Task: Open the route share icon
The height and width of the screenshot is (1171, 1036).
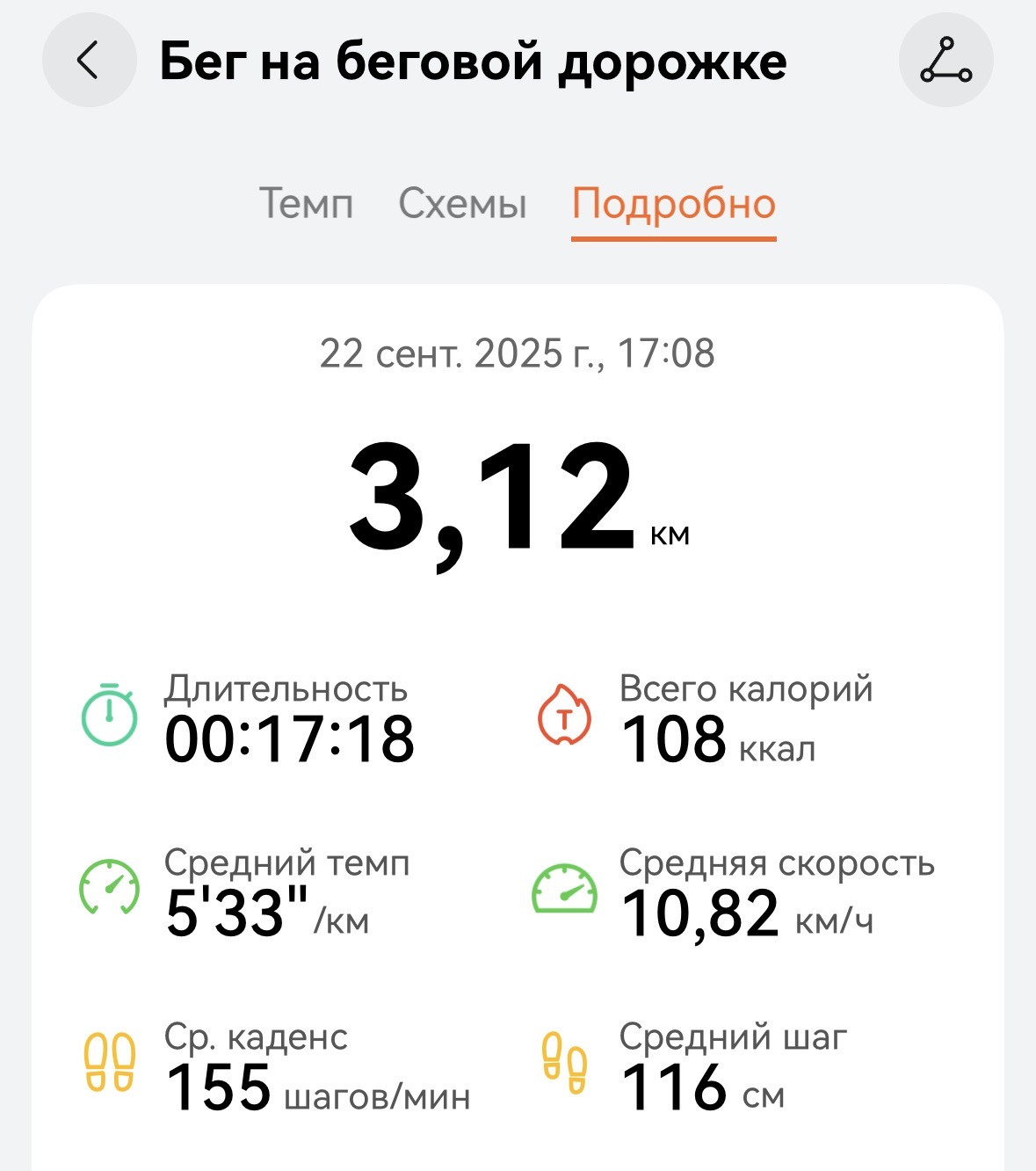Action: tap(946, 61)
